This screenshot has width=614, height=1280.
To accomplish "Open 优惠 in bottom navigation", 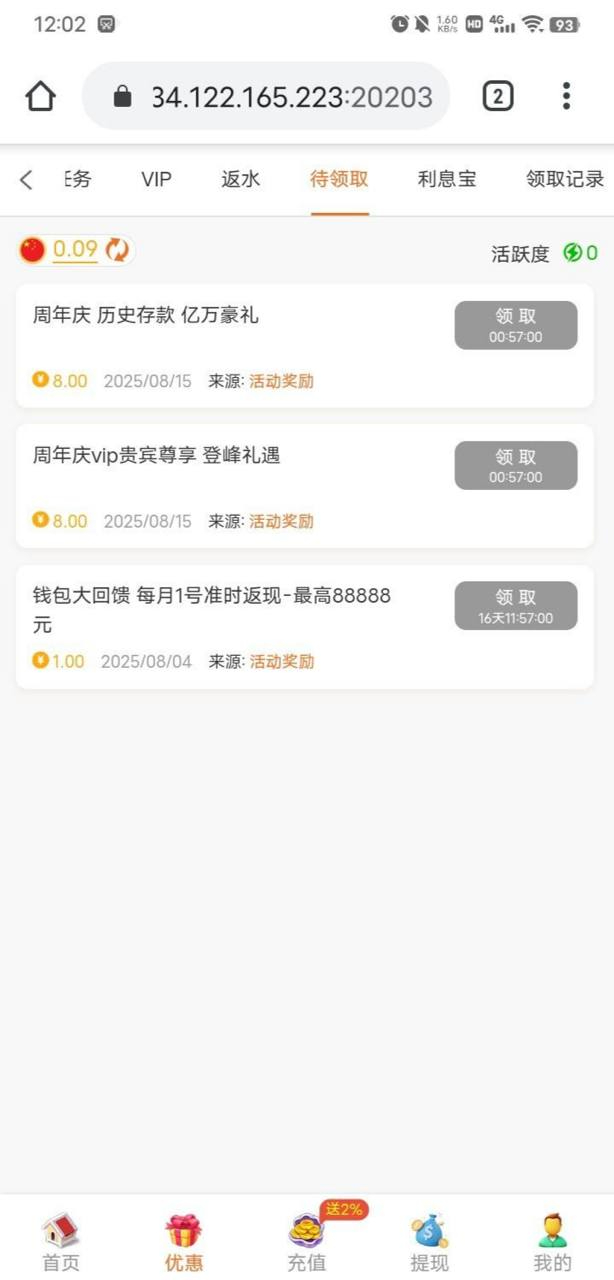I will pos(183,1243).
